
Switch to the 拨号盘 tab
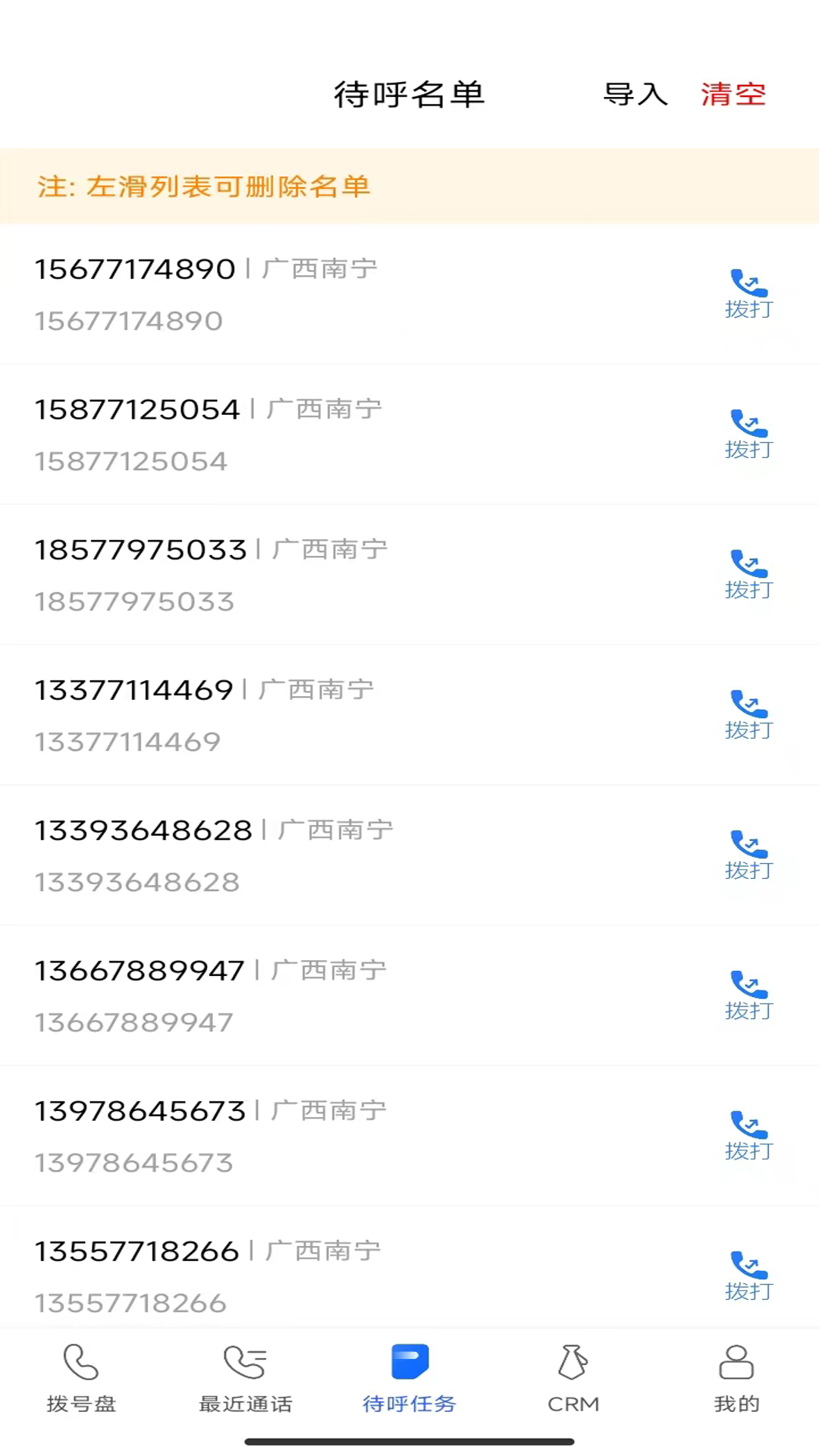81,1378
